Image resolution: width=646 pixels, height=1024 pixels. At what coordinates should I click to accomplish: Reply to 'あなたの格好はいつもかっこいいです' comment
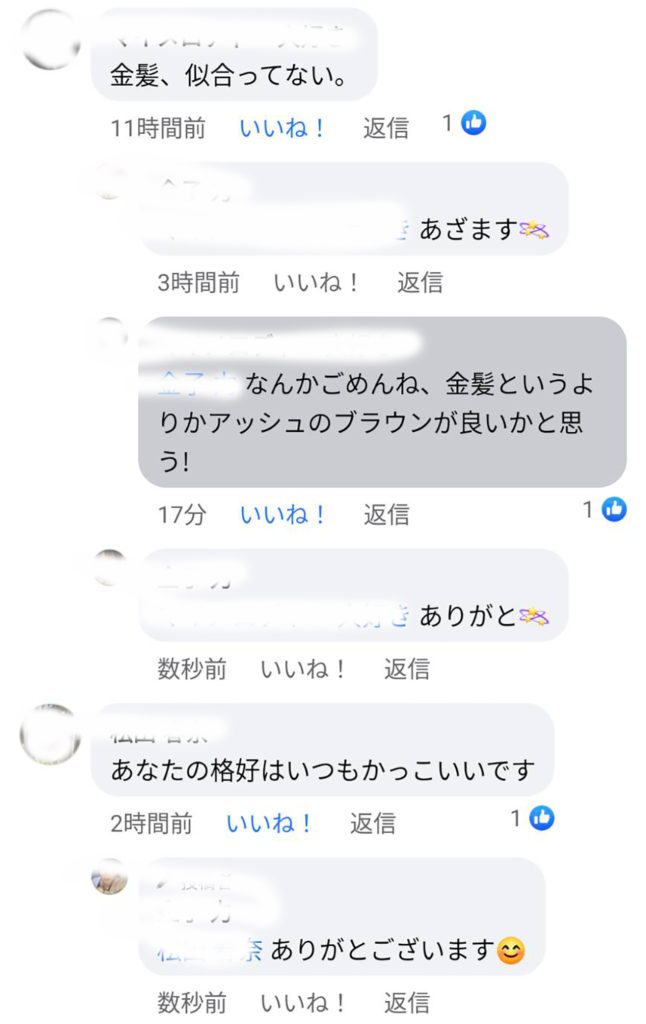tap(372, 823)
